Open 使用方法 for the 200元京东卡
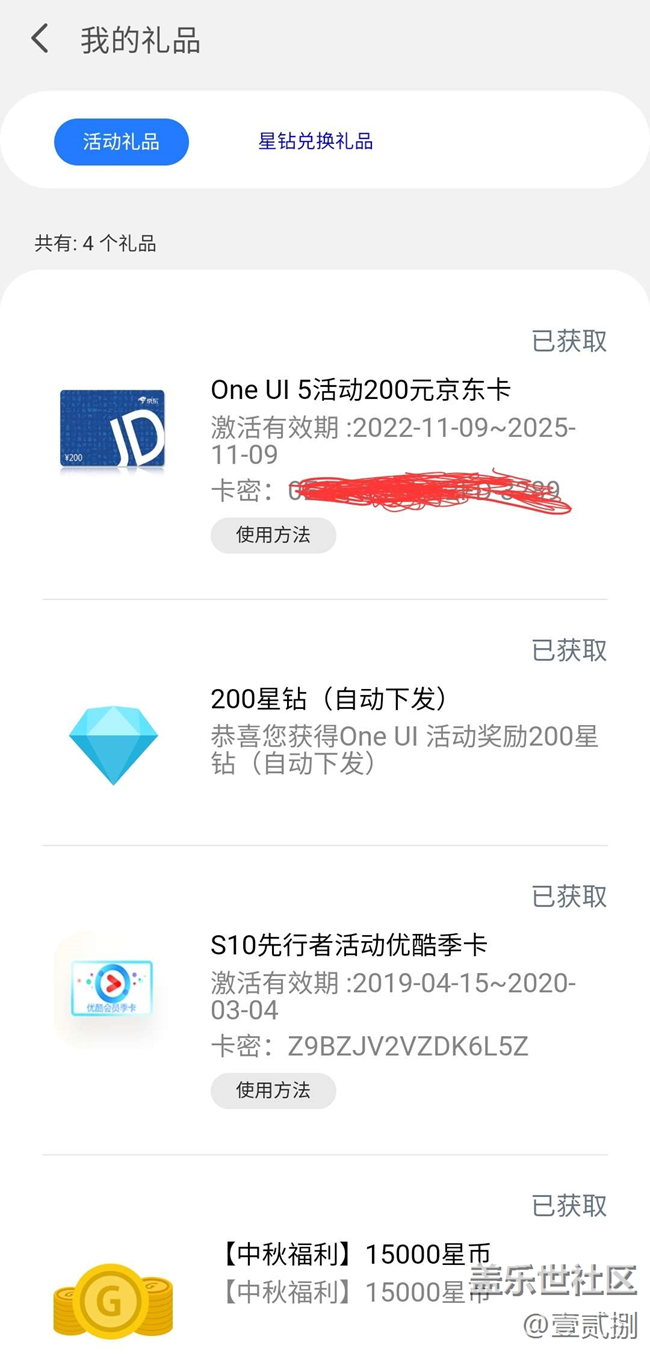The image size is (650, 1360). [273, 535]
